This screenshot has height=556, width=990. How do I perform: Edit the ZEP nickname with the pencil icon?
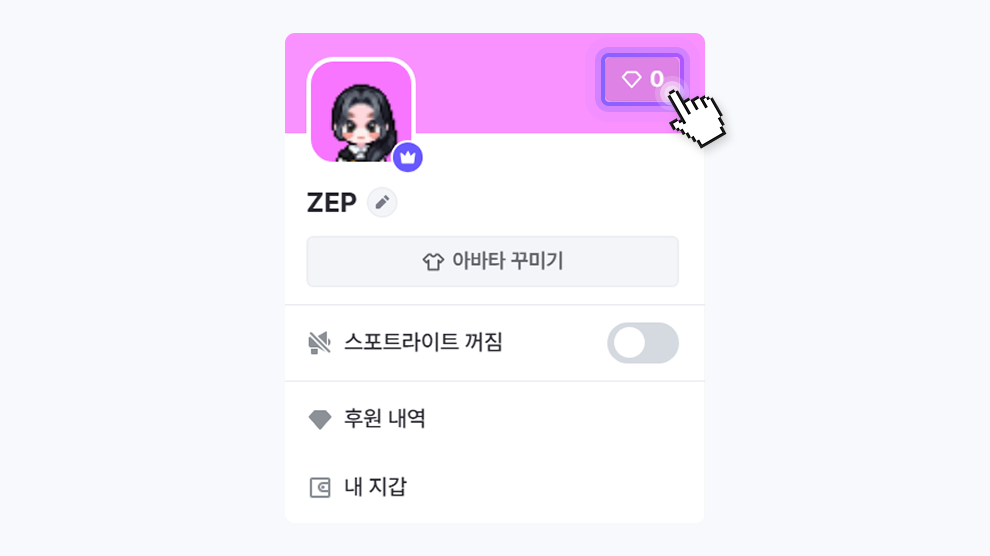(382, 203)
